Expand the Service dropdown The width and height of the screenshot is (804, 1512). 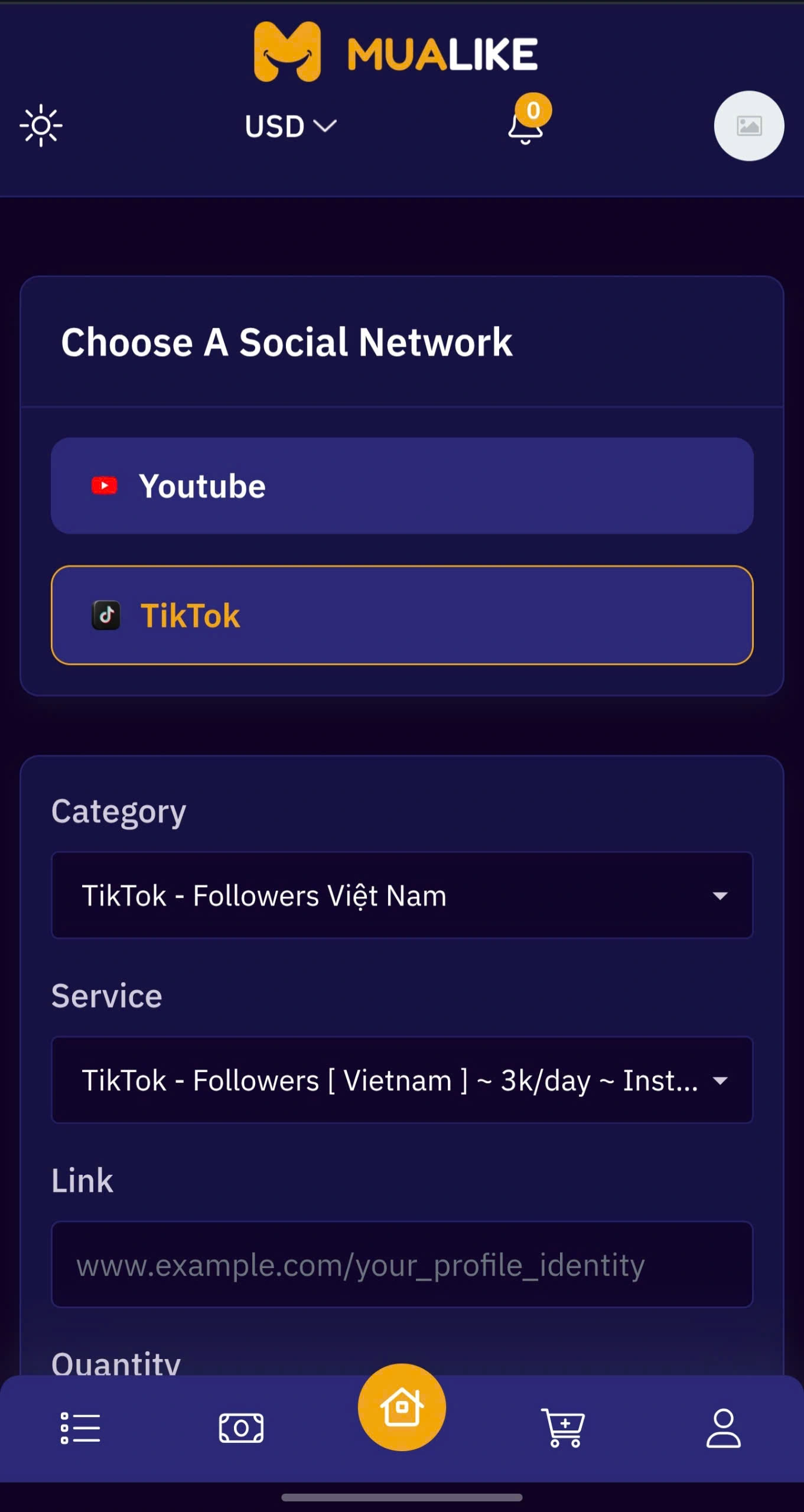pos(402,1080)
